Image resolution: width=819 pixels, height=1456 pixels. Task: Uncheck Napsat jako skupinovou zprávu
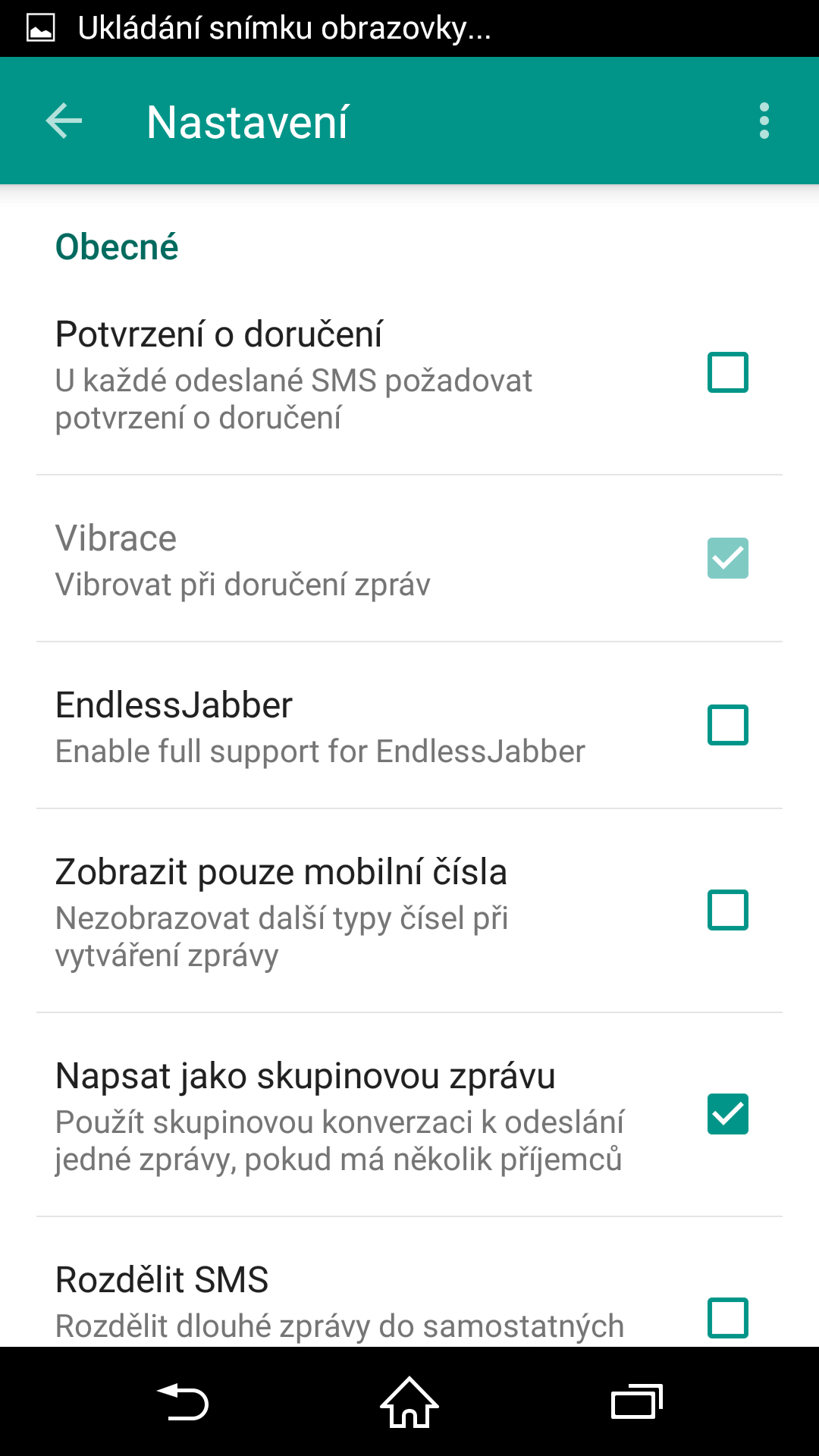click(x=728, y=1114)
